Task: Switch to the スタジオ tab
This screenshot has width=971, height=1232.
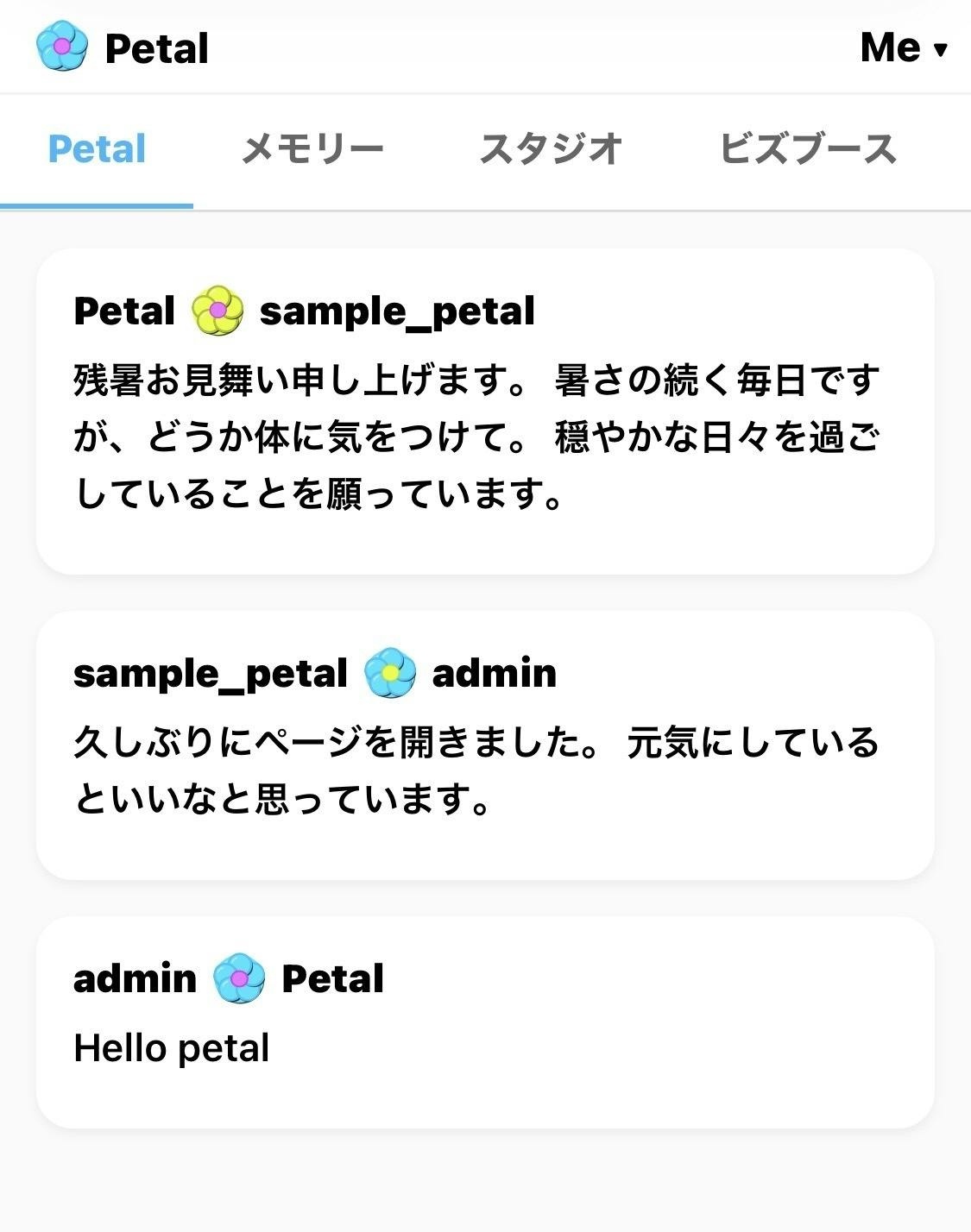Action: coord(551,149)
